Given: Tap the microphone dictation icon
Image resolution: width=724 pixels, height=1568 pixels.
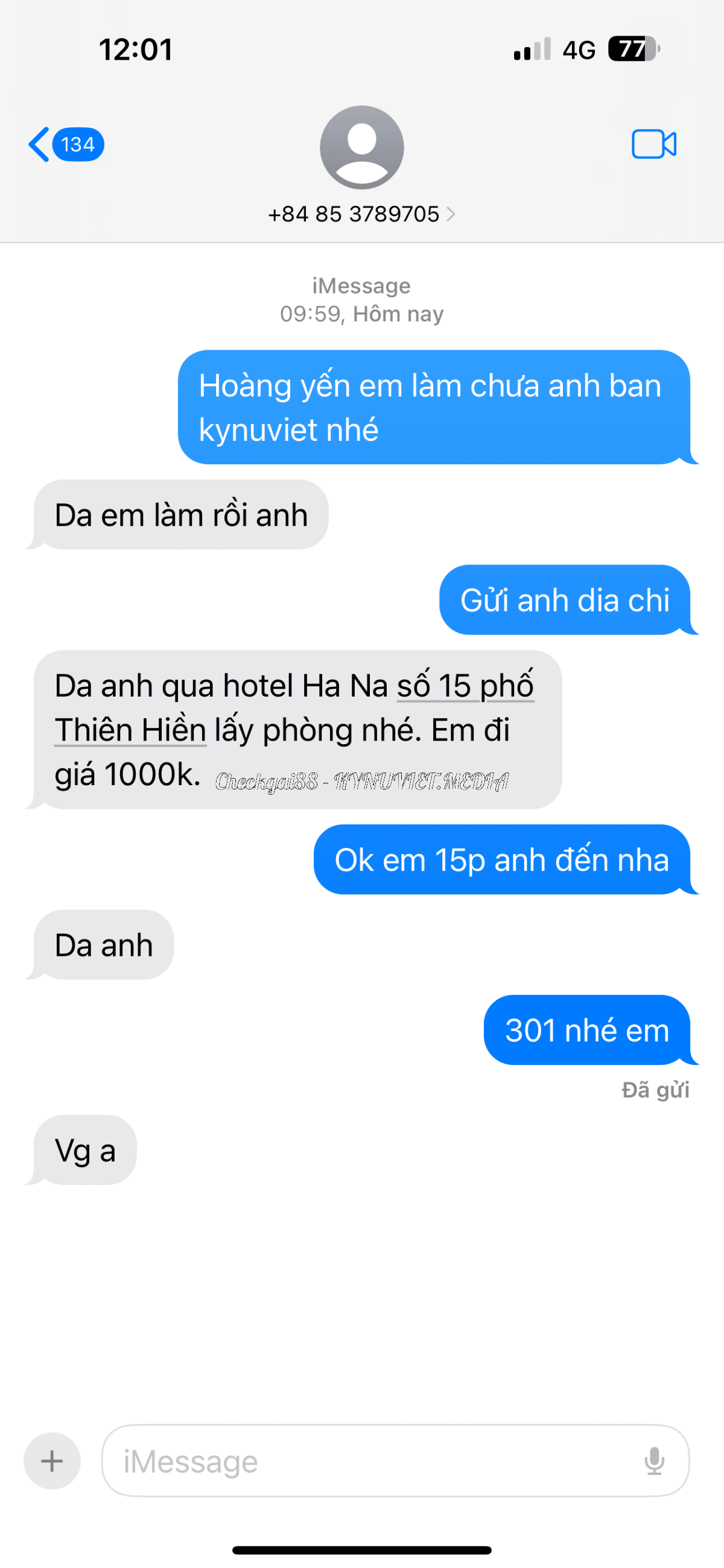Looking at the screenshot, I should click(654, 1461).
